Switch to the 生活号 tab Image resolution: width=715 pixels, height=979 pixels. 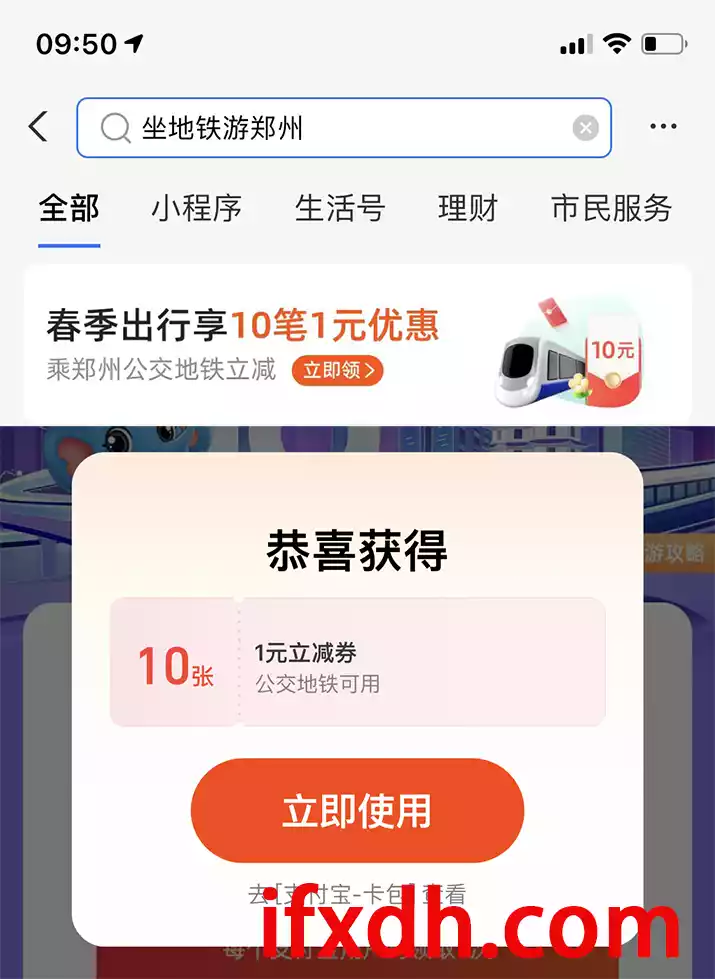pyautogui.click(x=340, y=209)
